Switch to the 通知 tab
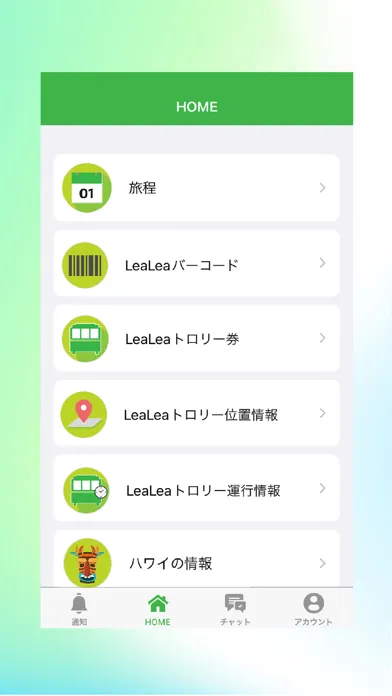Viewport: 392px width, 696px height. 79,609
